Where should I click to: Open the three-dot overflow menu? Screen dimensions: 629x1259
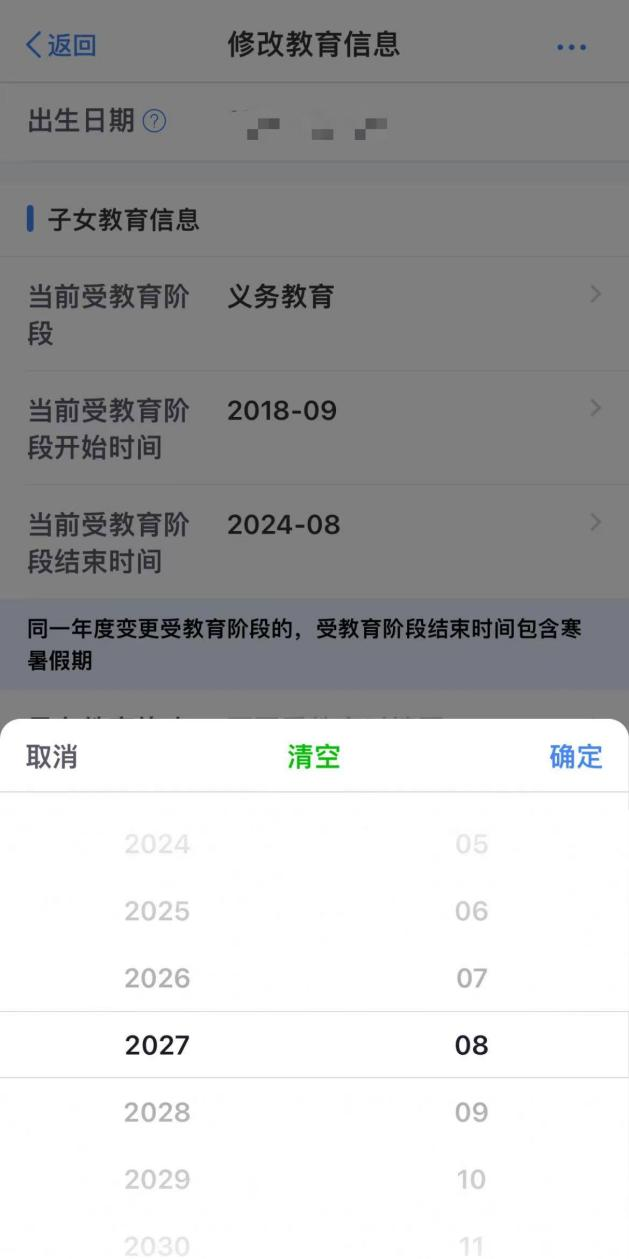tap(571, 46)
